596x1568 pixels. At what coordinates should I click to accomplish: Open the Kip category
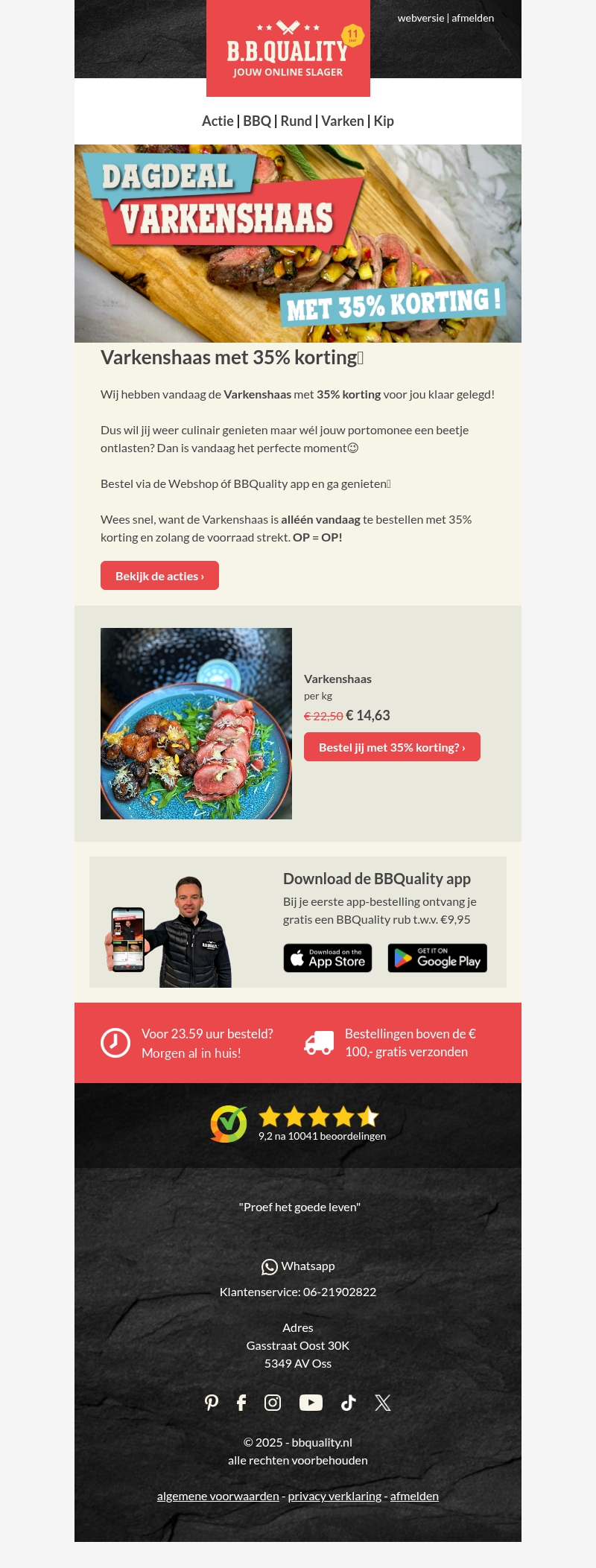pyautogui.click(x=384, y=121)
